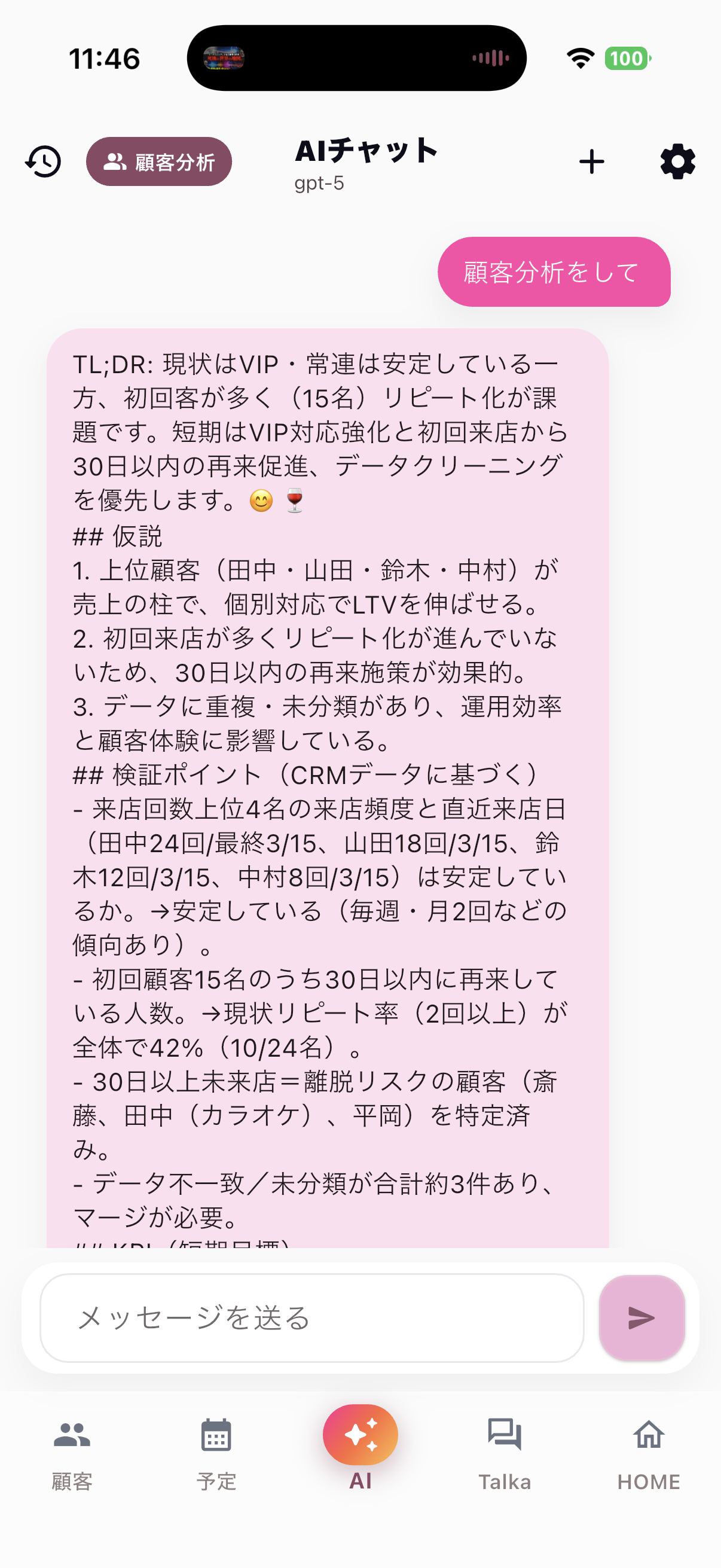The width and height of the screenshot is (721, 1568).
Task: Tap the people icon inside the 顧客分析 badge
Action: (114, 161)
